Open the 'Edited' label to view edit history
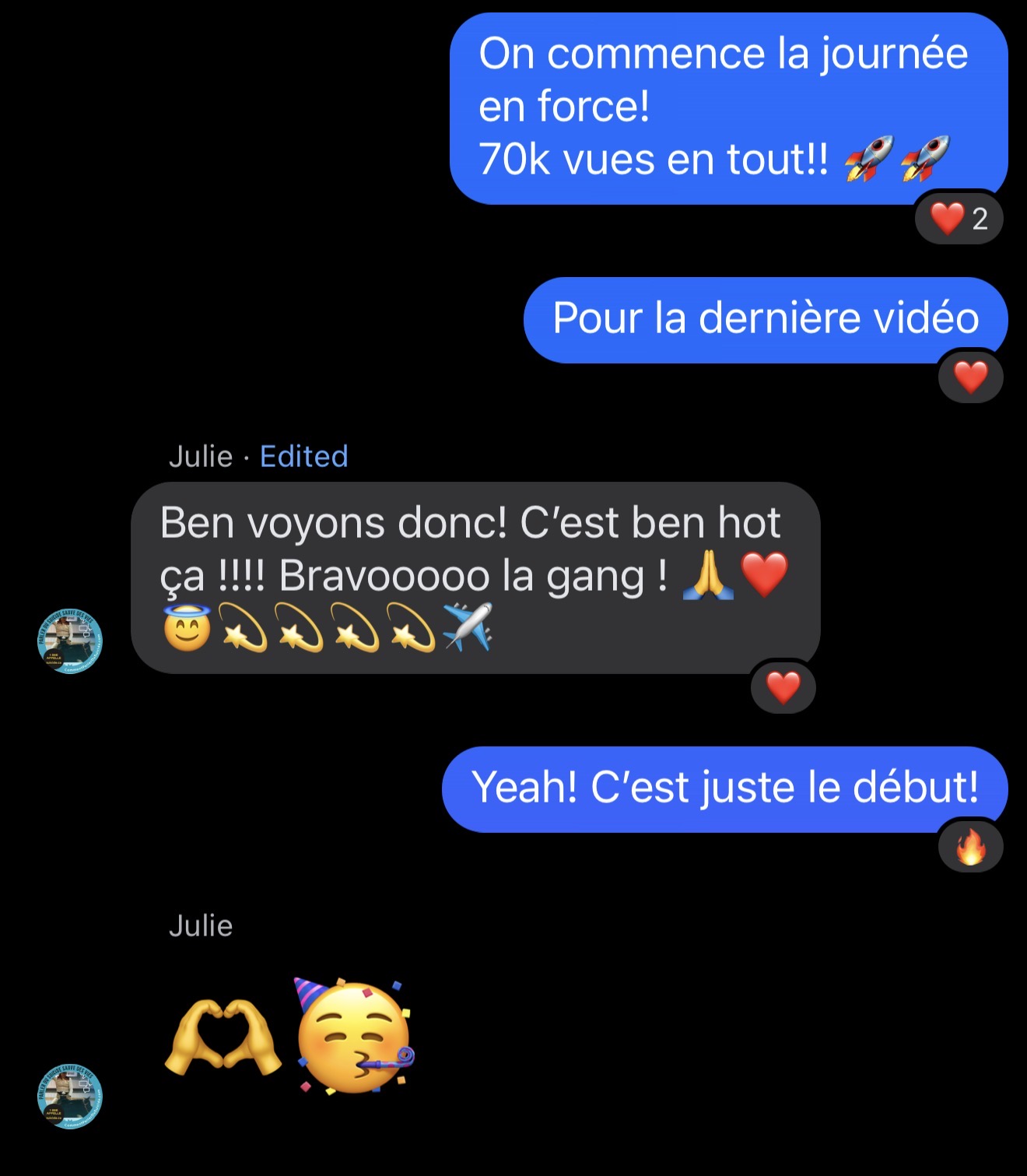Image resolution: width=1027 pixels, height=1176 pixels. (303, 455)
